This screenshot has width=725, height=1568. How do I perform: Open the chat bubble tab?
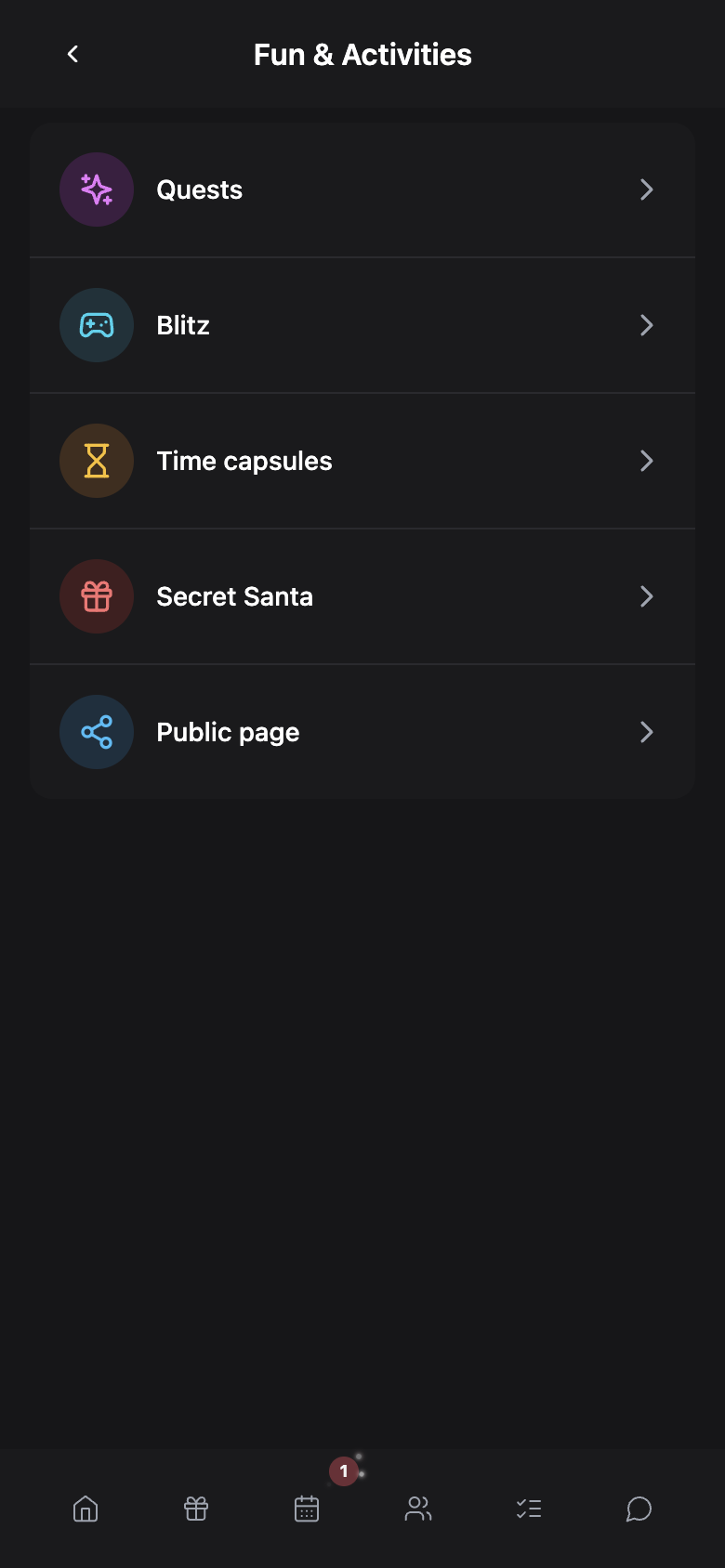click(x=639, y=1509)
